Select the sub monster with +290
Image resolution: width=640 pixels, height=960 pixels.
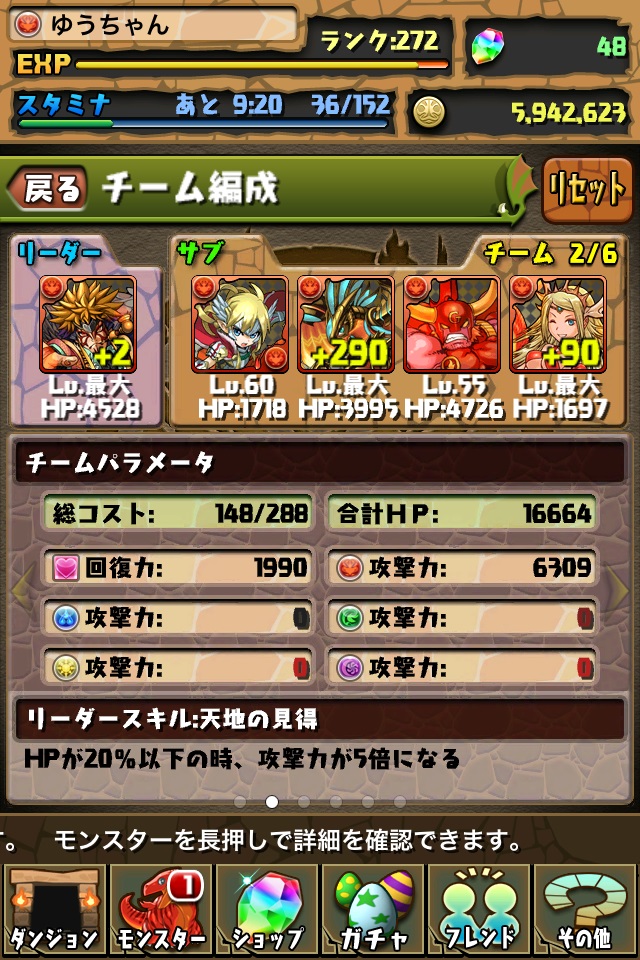[345, 324]
